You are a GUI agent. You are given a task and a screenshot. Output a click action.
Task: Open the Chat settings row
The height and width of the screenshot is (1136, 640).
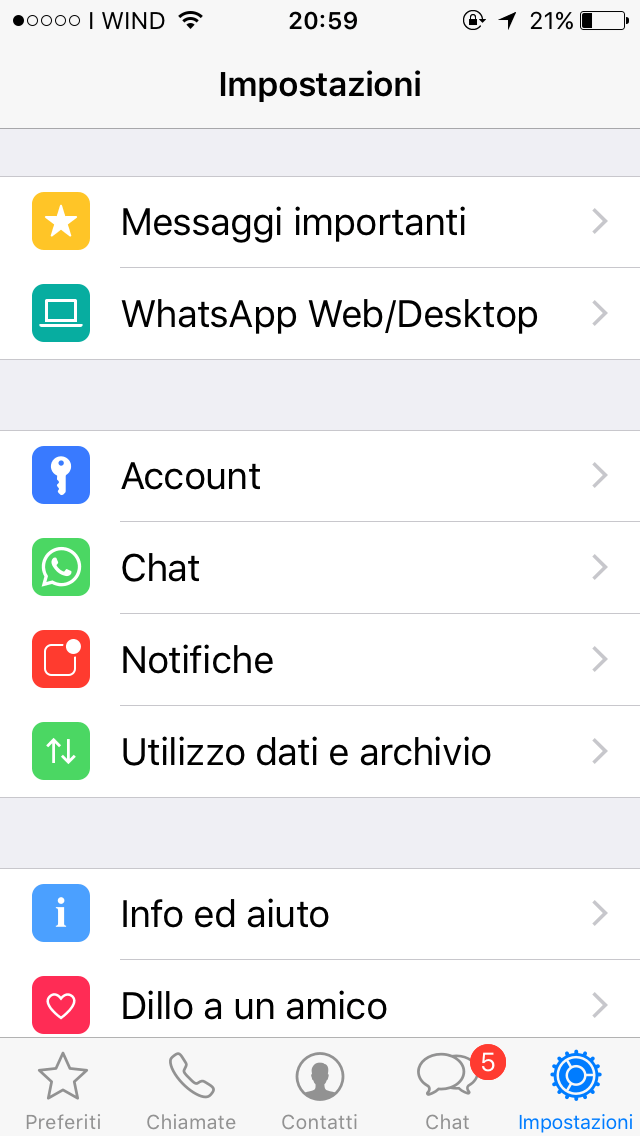tap(320, 568)
